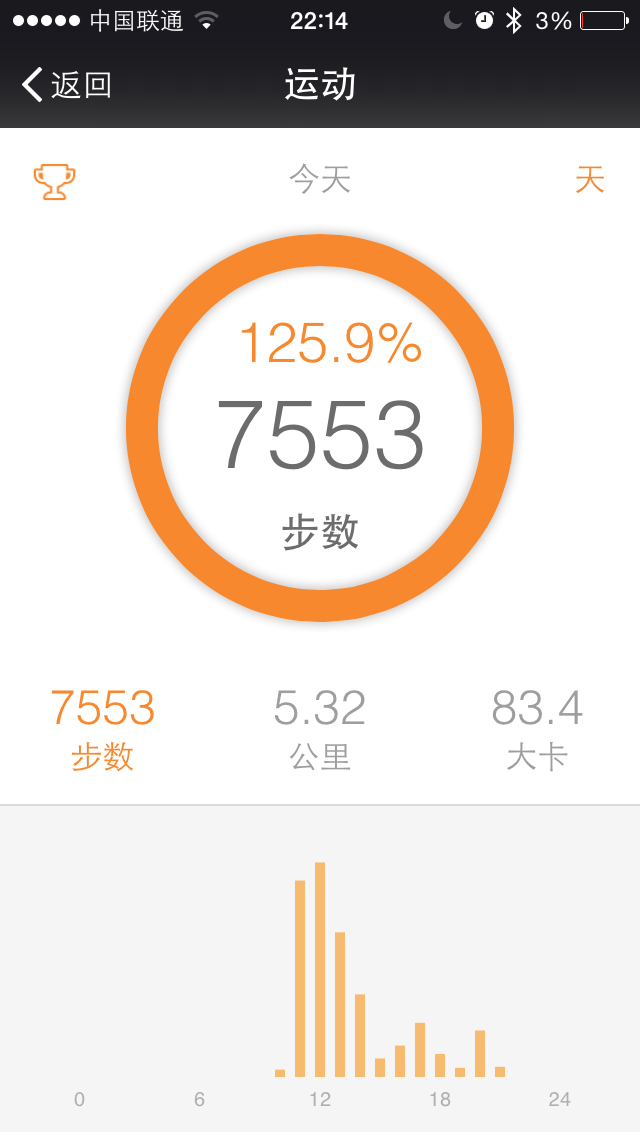The width and height of the screenshot is (640, 1136).
Task: Open the trophy achievements icon
Action: click(x=54, y=181)
